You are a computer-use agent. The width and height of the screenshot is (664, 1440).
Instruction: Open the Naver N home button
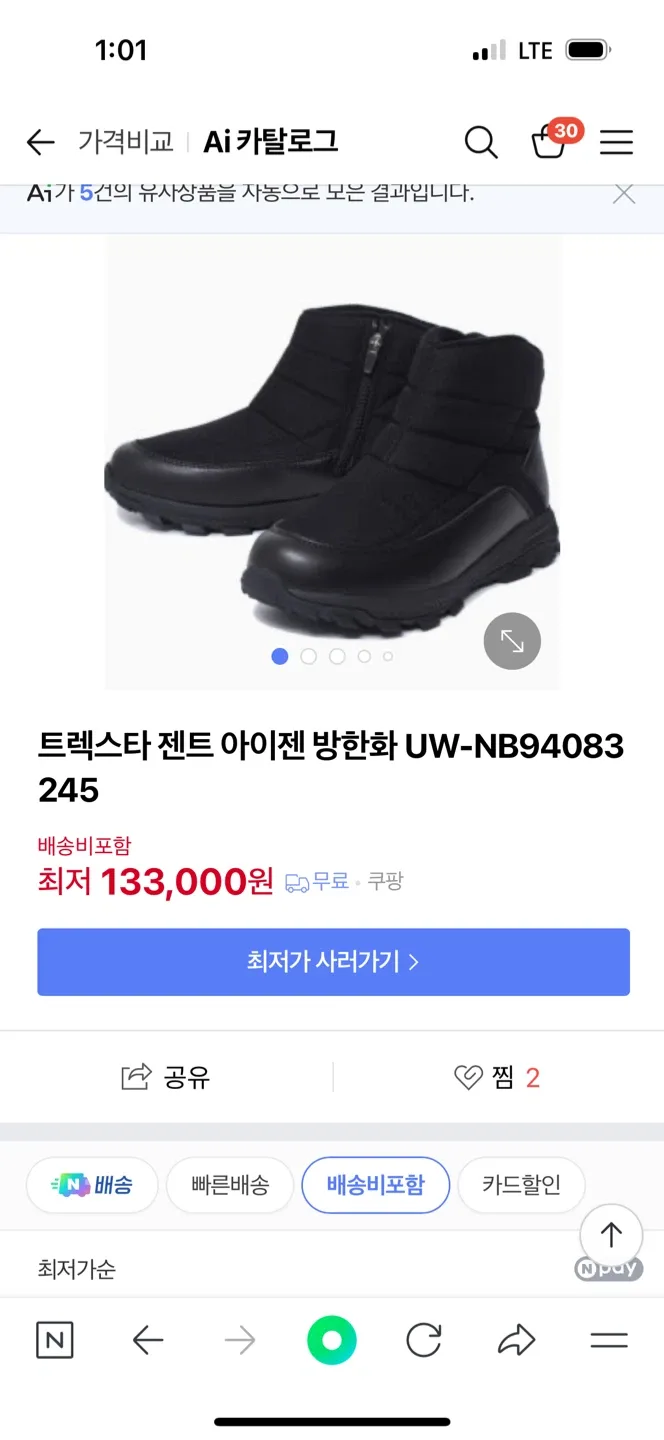pos(54,1340)
